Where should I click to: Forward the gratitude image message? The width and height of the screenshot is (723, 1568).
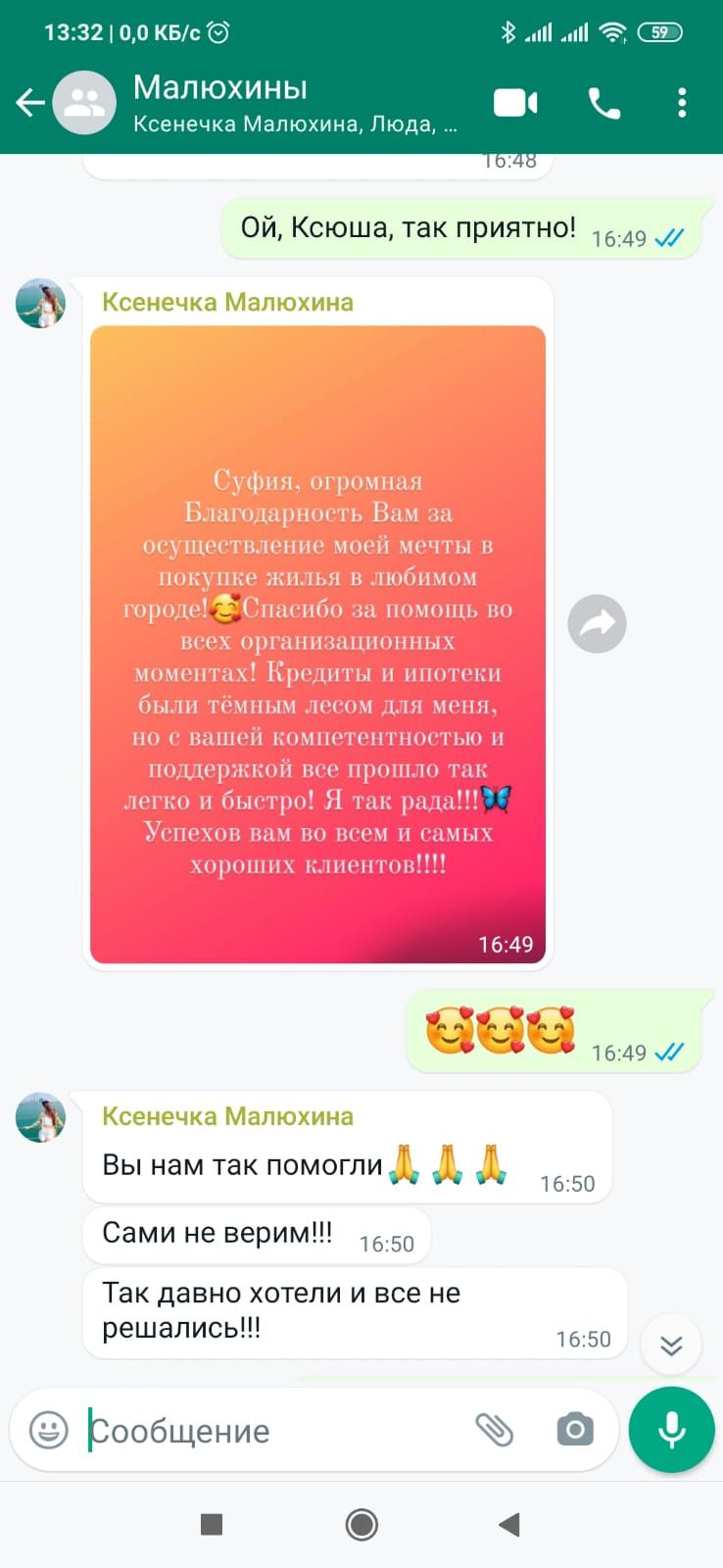597,623
